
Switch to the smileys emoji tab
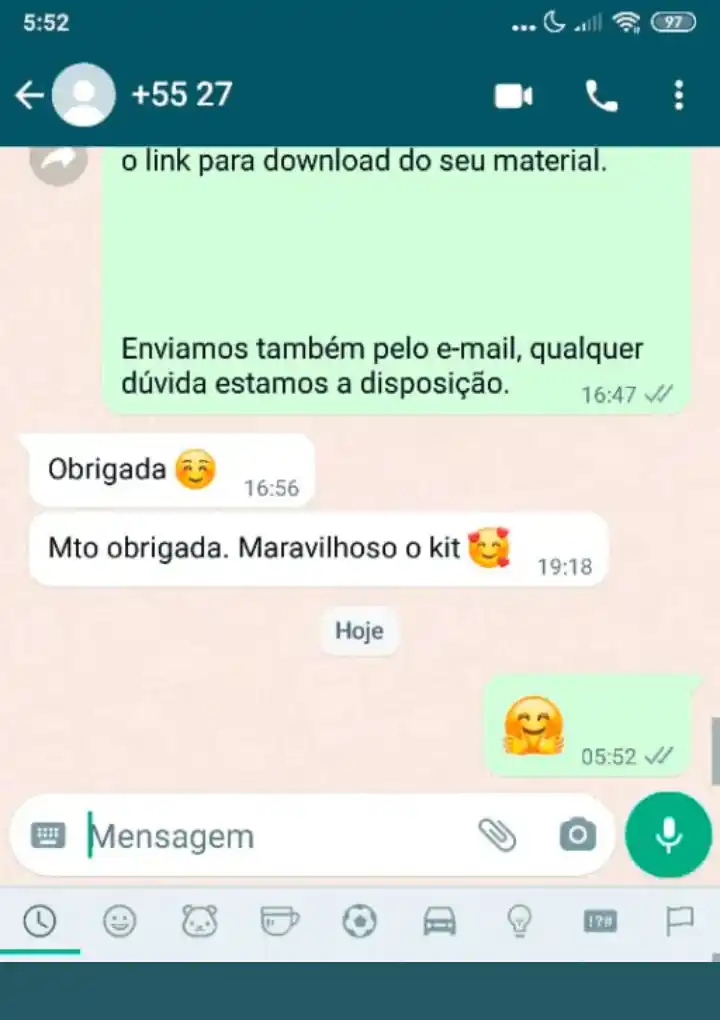point(120,922)
